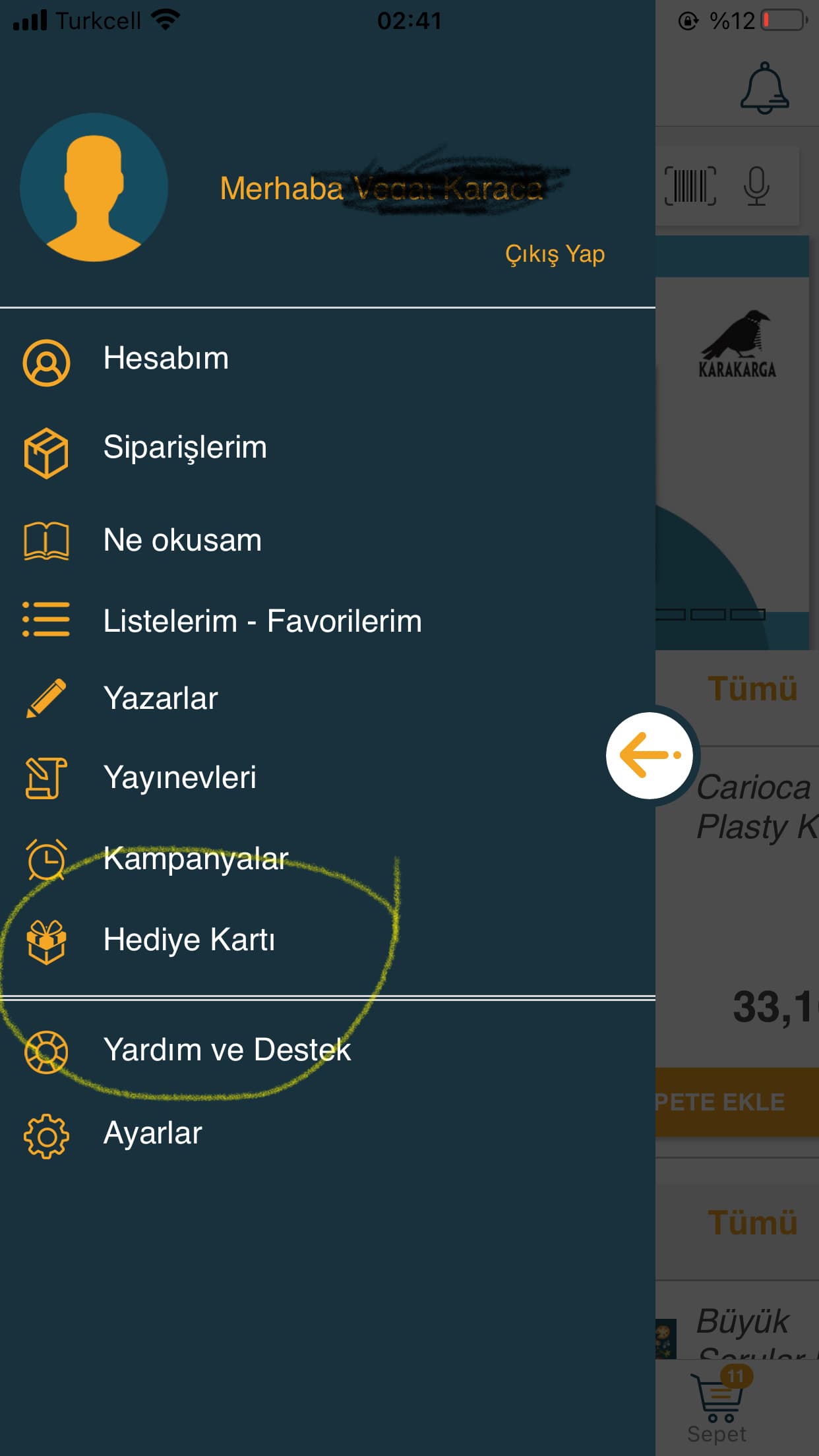Tap Çıkış Yap to log out

point(555,254)
